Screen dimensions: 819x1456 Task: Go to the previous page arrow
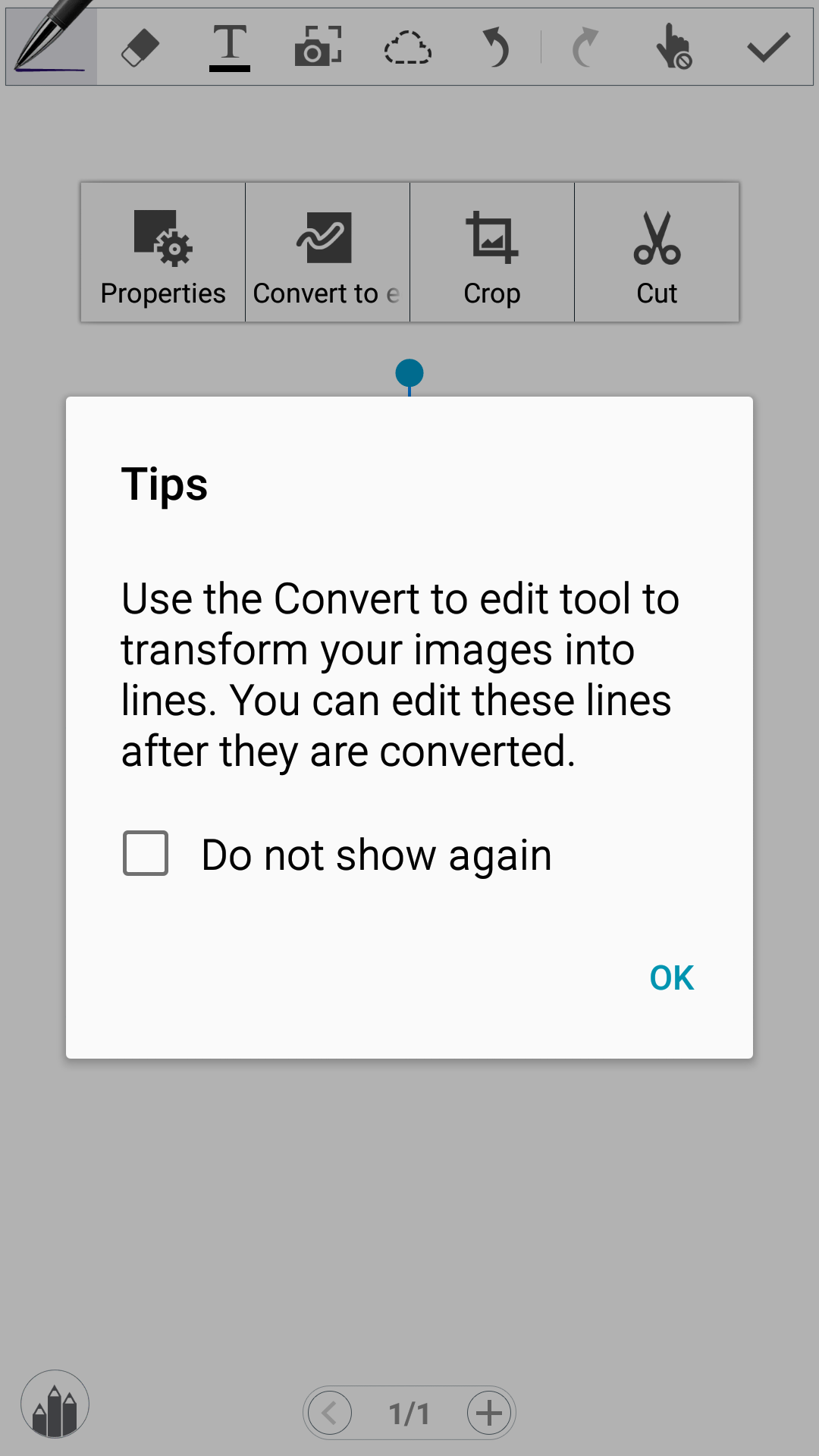click(330, 1413)
